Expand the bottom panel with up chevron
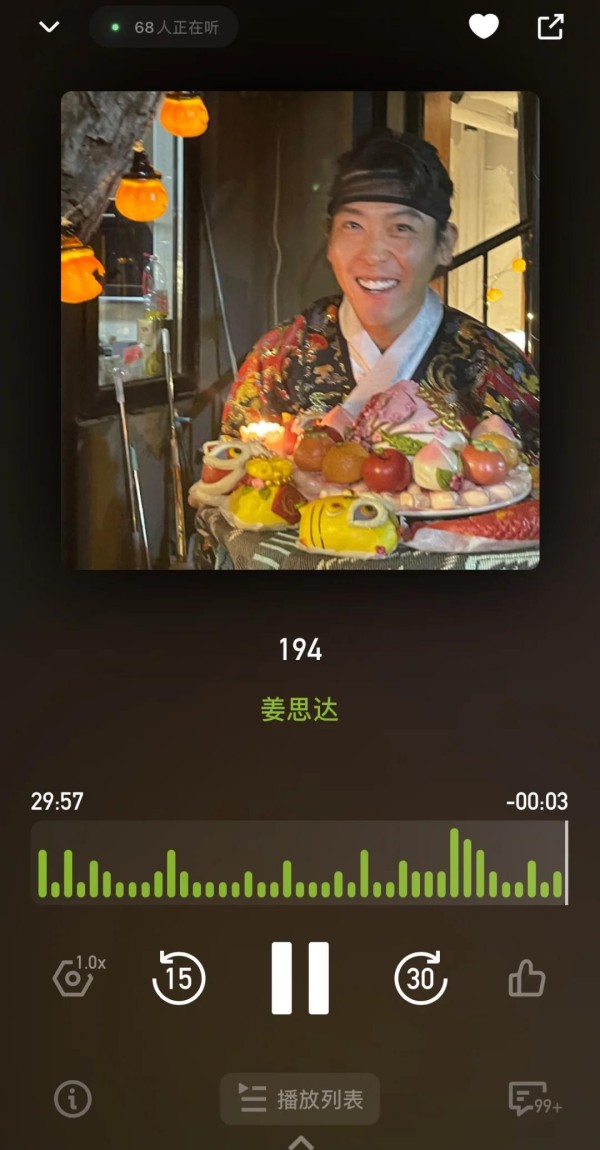Viewport: 600px width, 1150px height. 300,1142
